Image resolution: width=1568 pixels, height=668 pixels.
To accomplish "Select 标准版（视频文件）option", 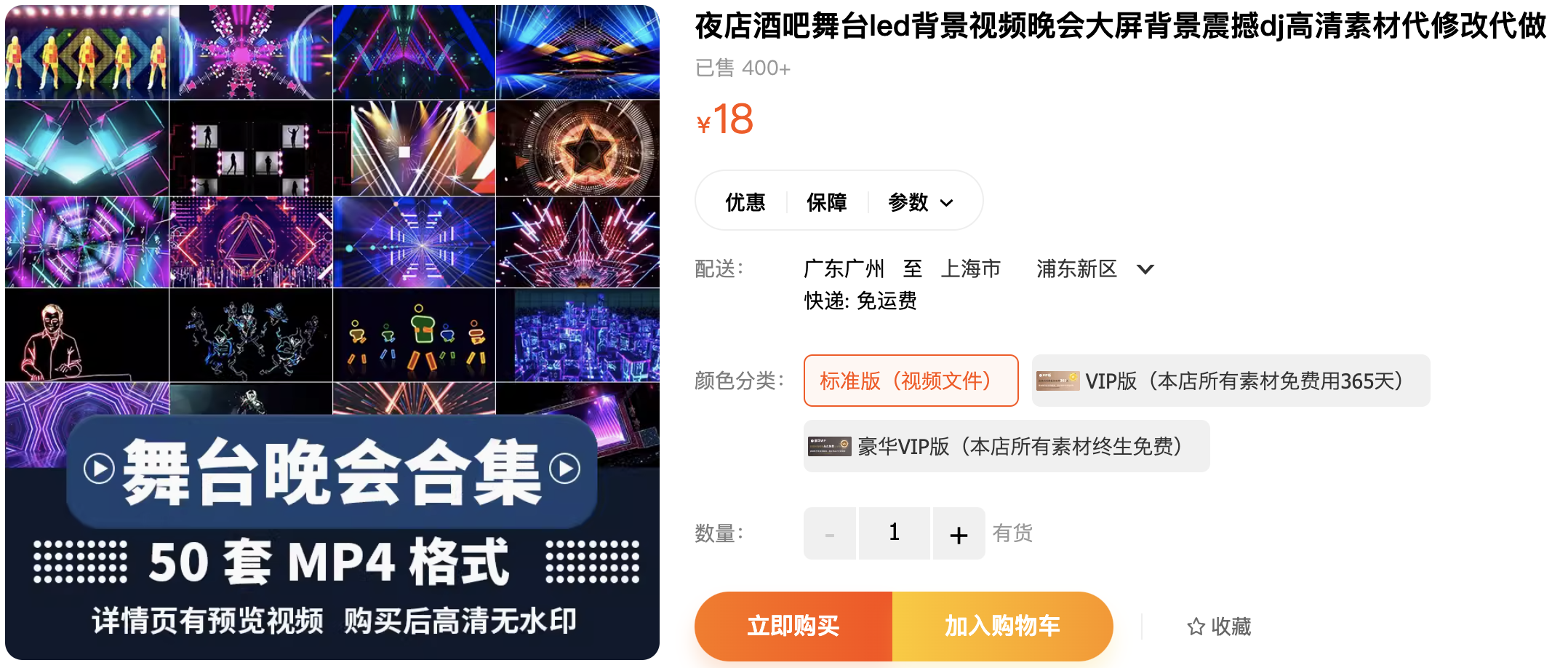I will pyautogui.click(x=911, y=381).
